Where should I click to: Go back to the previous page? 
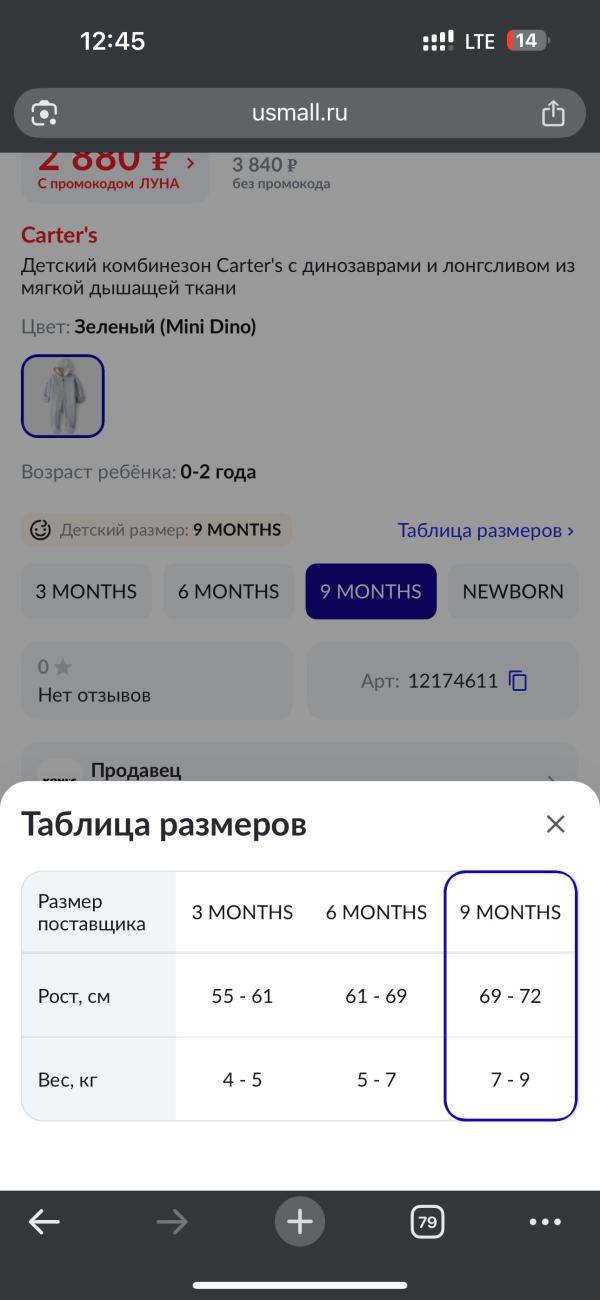point(44,1221)
